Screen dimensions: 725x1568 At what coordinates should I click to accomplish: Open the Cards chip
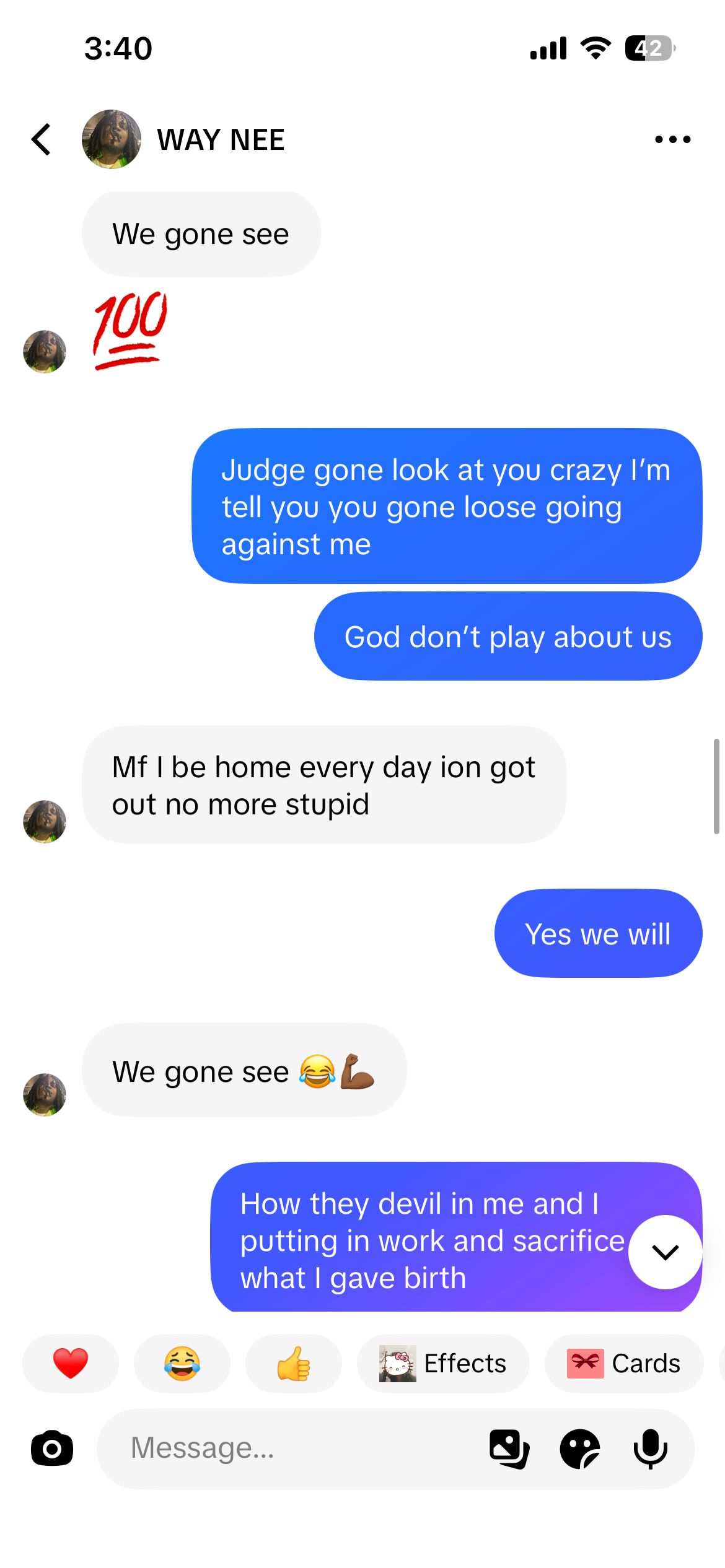[x=624, y=1363]
